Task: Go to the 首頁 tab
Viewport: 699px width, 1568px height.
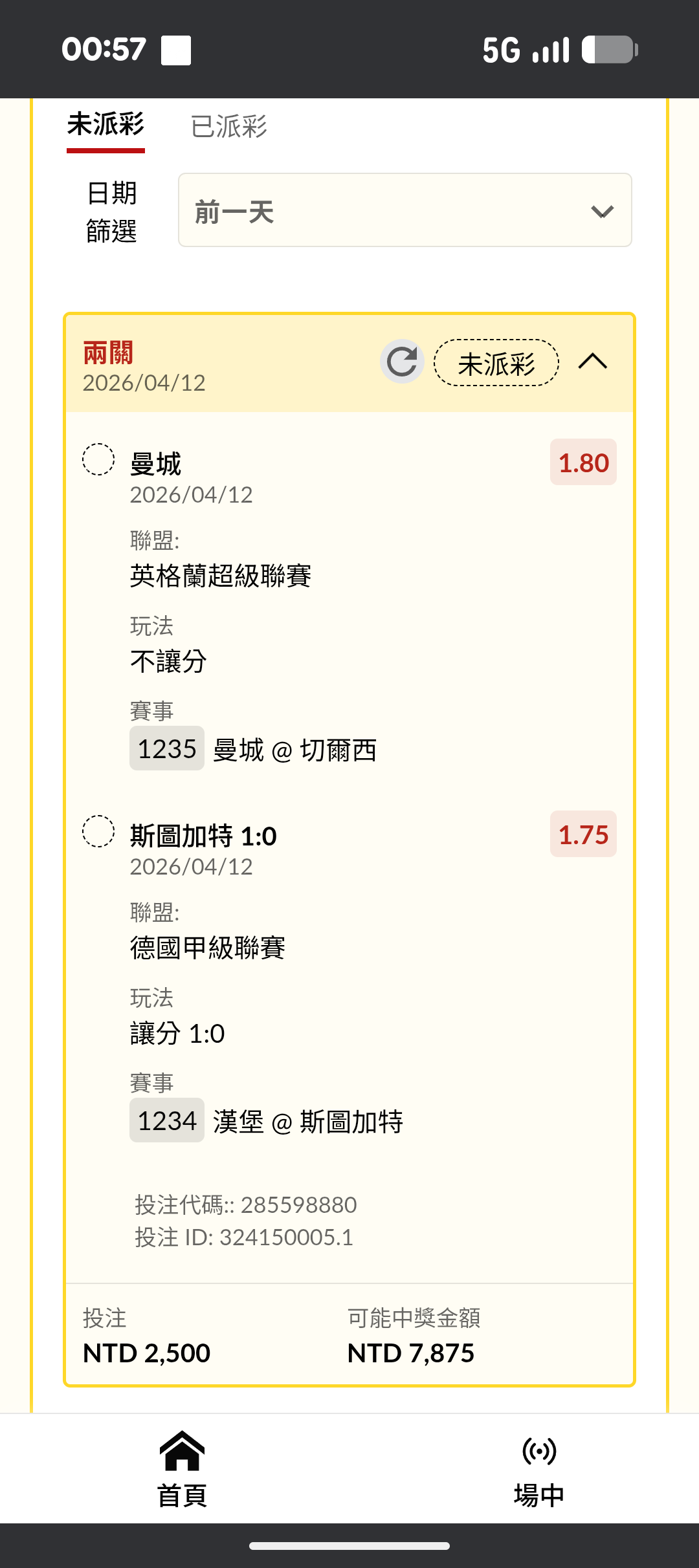Action: pos(182,1468)
